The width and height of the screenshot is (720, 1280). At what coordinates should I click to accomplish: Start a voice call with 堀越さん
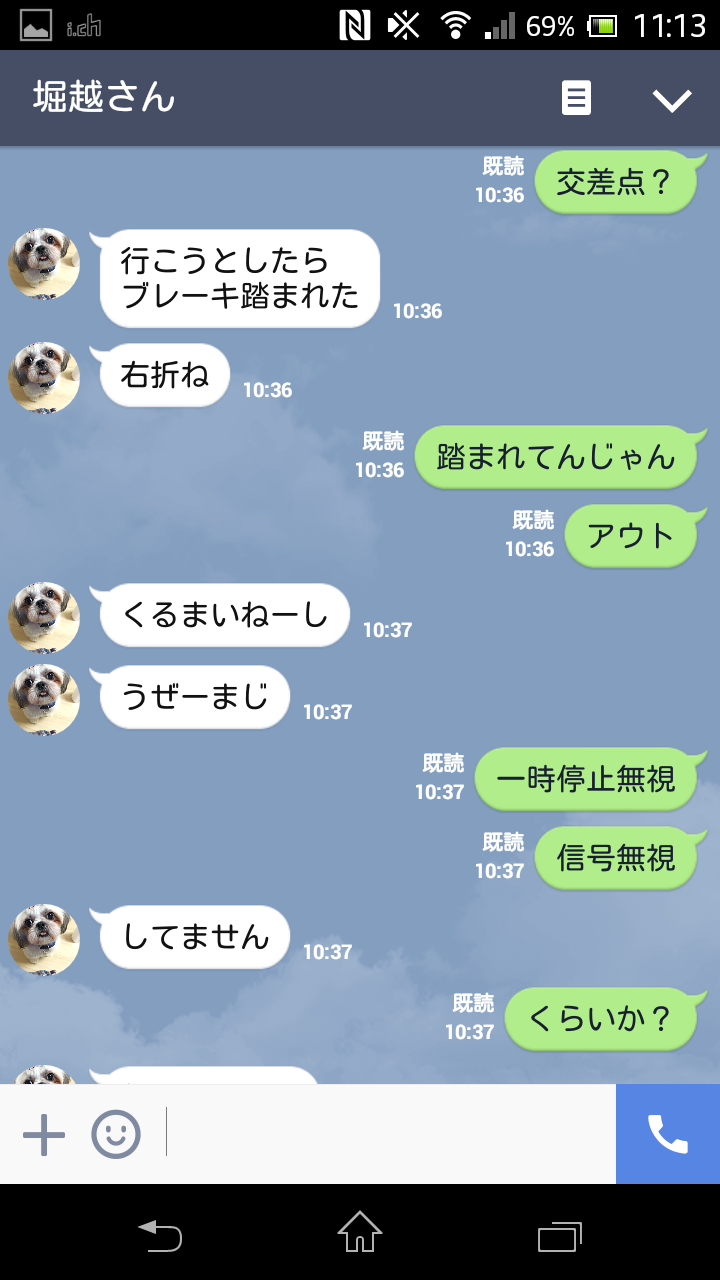[x=668, y=1134]
